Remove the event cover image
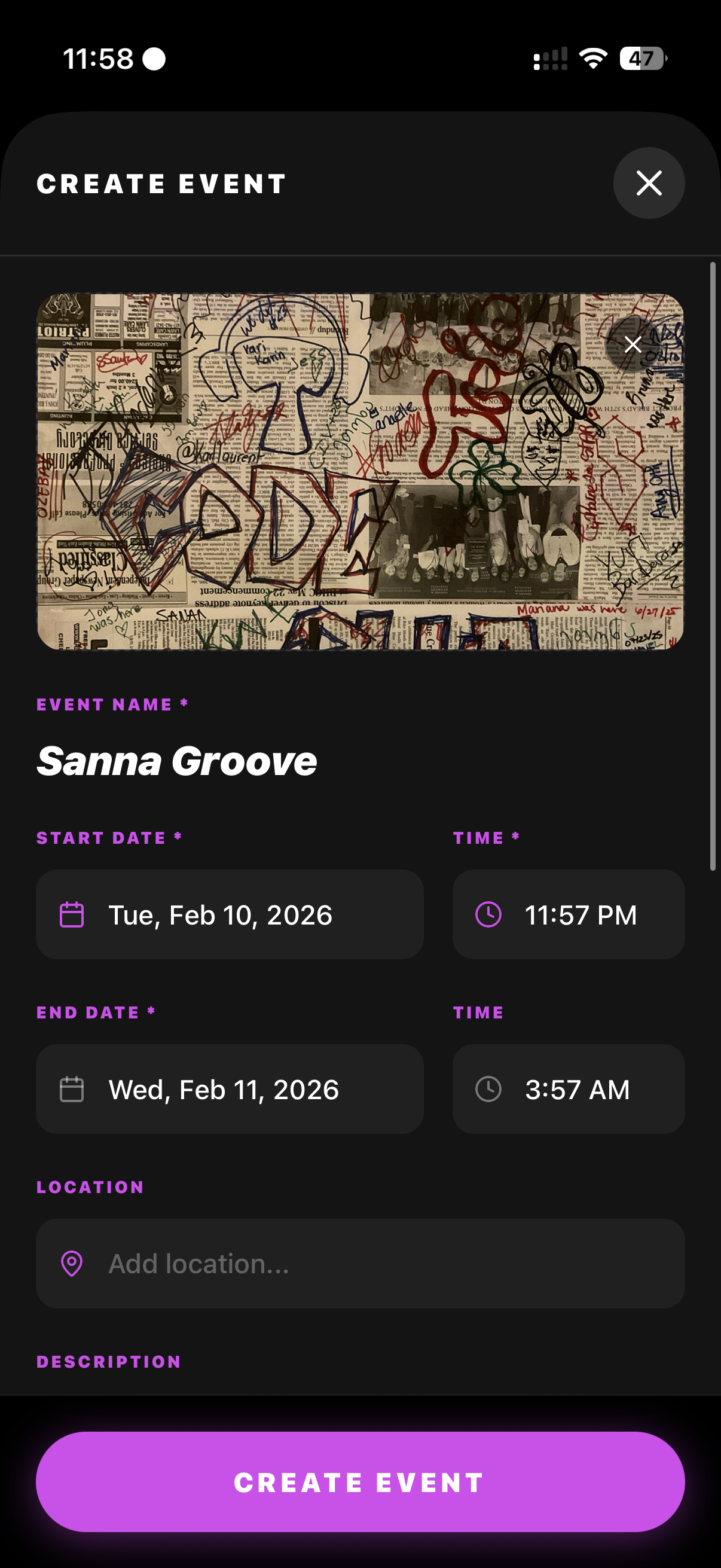 tap(633, 344)
